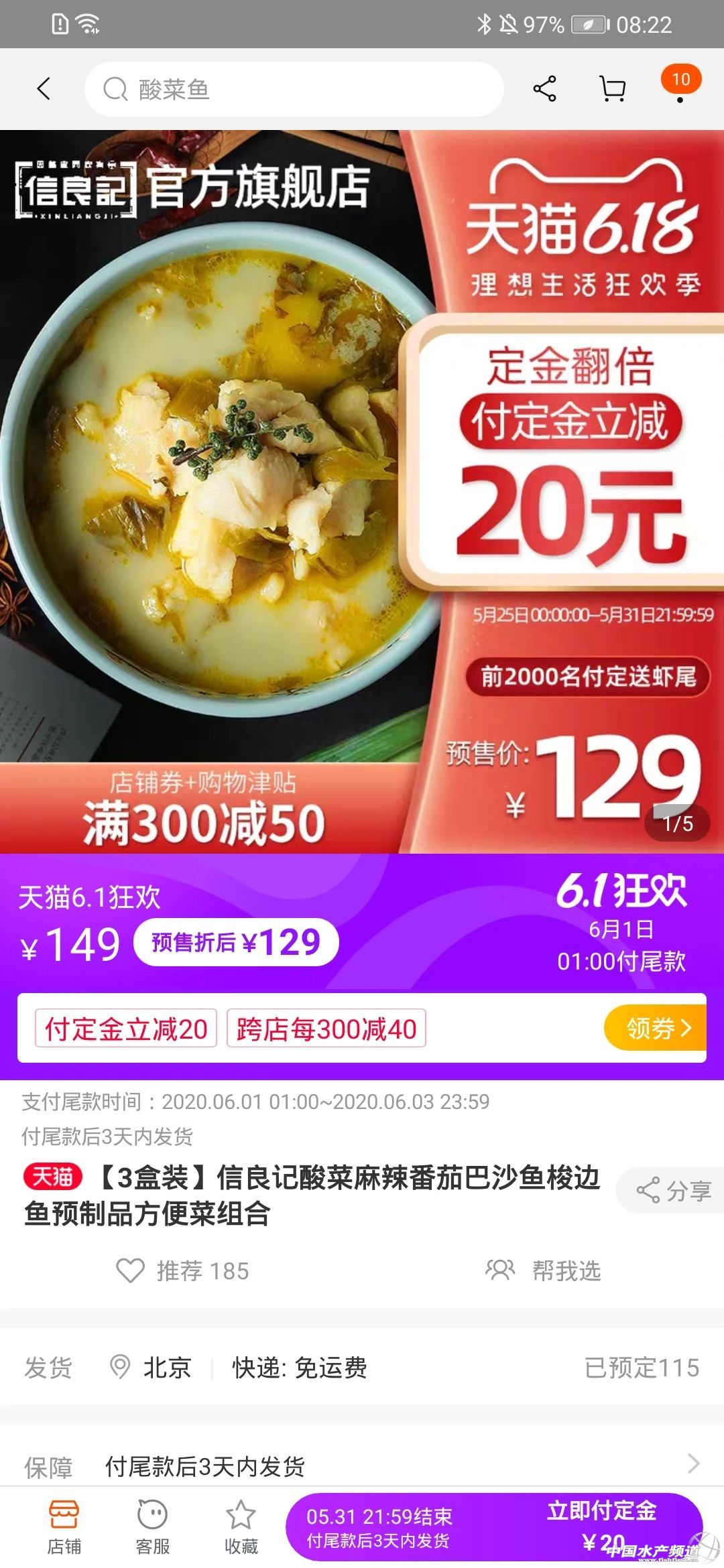Recommend this product with 推荐 heart
Image resolution: width=724 pixels, height=1568 pixels.
click(x=182, y=1270)
